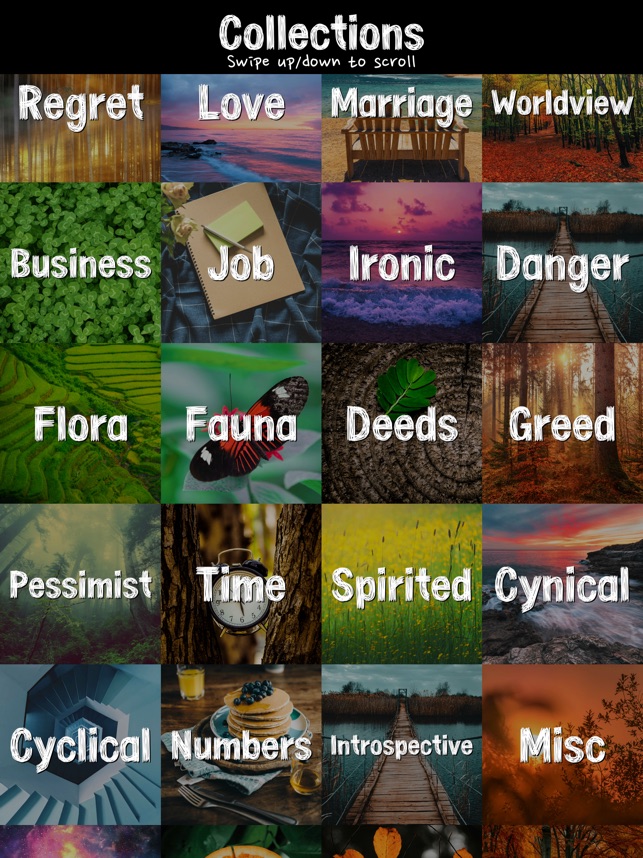Choose the Greed collection
Viewport: 643px width, 858px height.
click(563, 424)
